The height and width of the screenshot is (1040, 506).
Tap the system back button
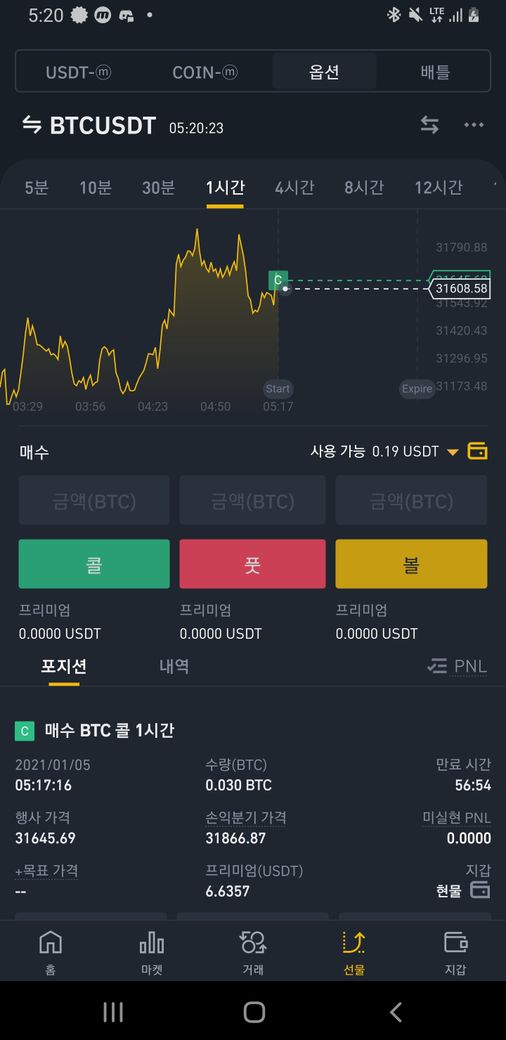pyautogui.click(x=396, y=1011)
